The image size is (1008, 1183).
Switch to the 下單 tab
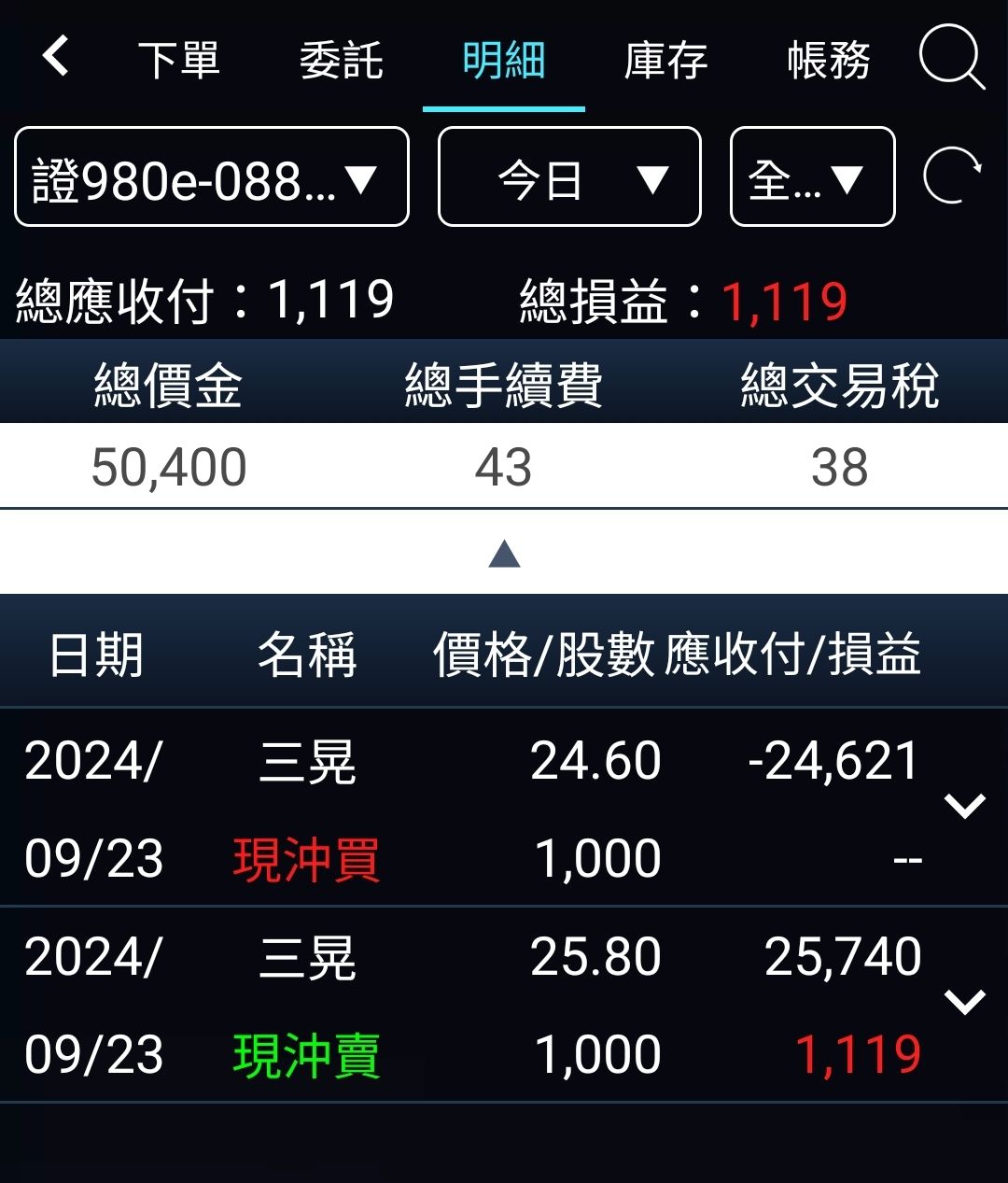point(179,61)
